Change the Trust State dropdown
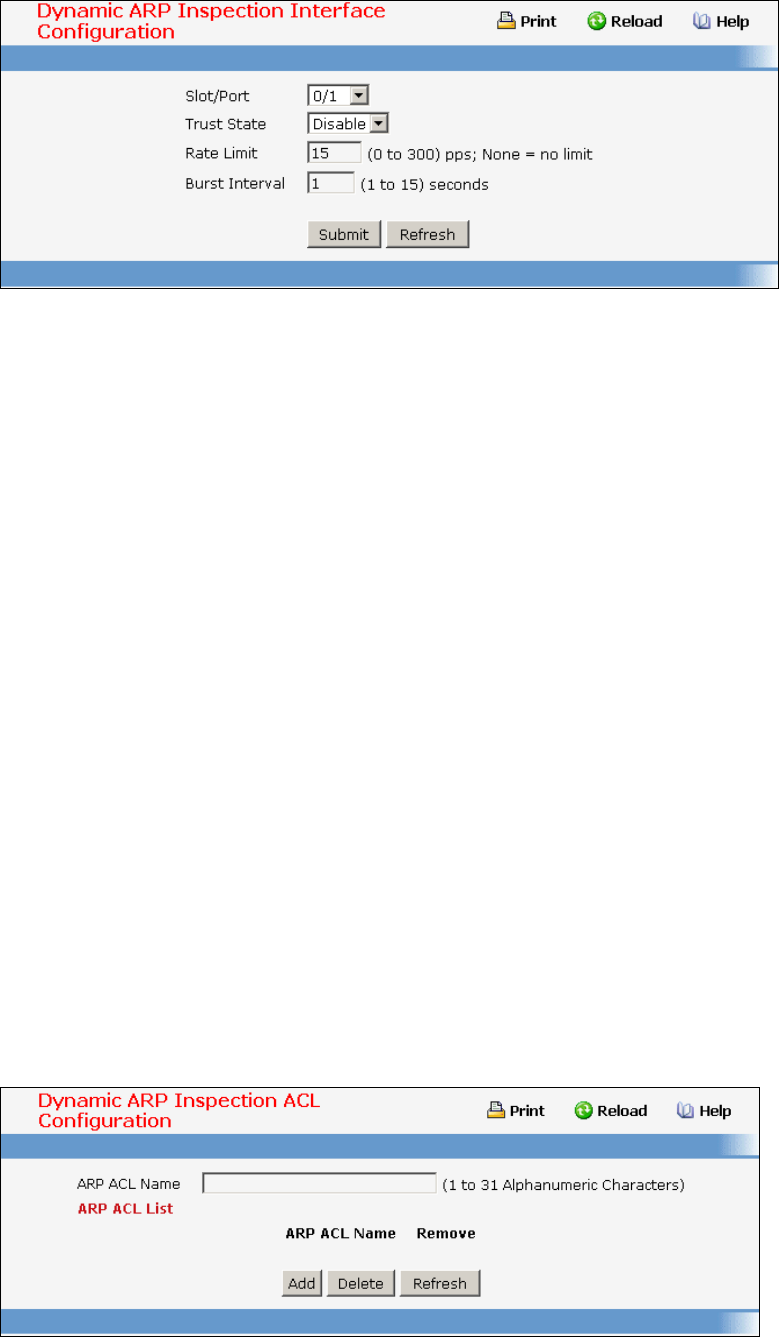The width and height of the screenshot is (779, 1337). (x=347, y=124)
